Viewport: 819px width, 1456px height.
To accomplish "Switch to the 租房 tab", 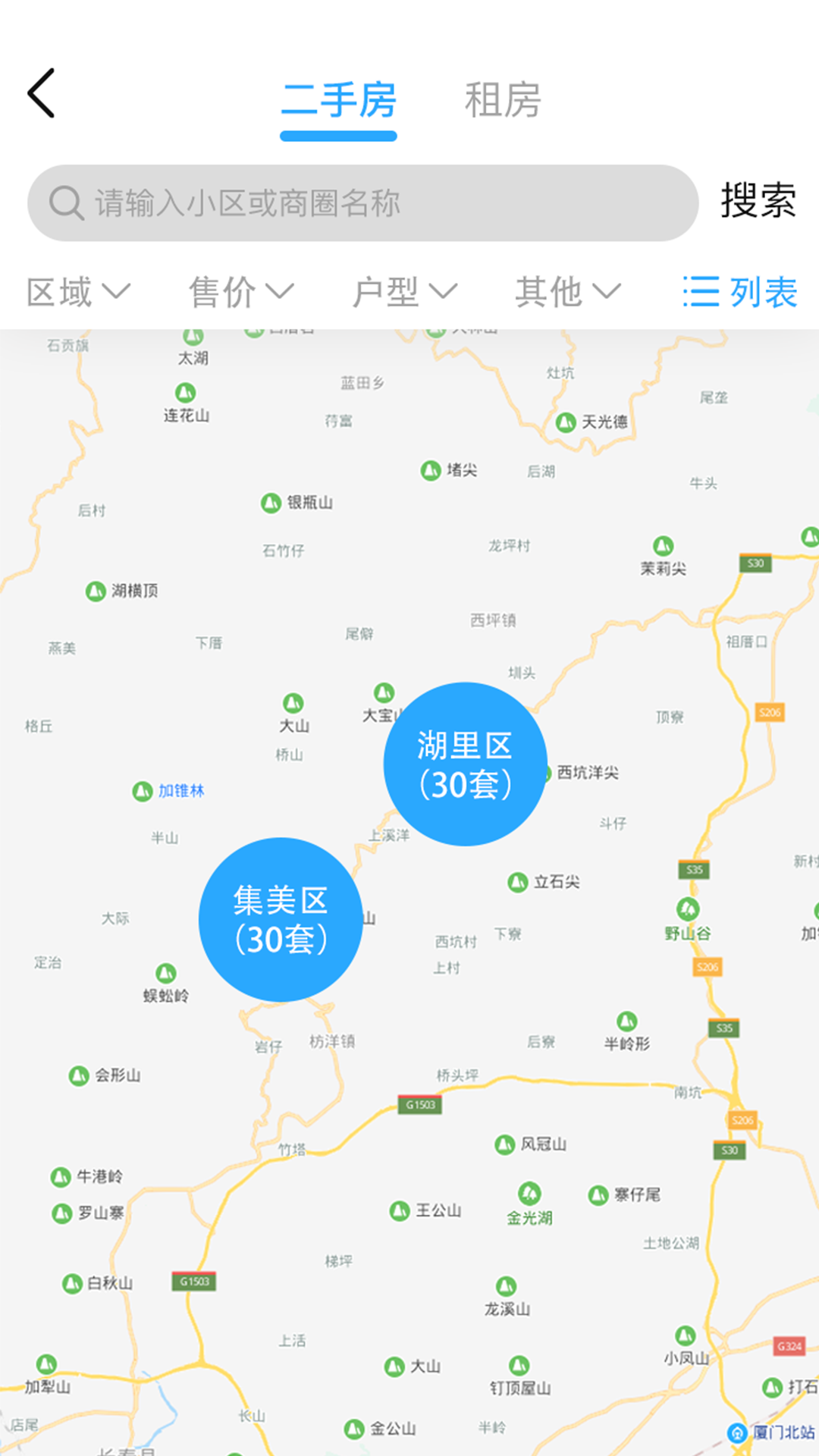I will pos(502,100).
